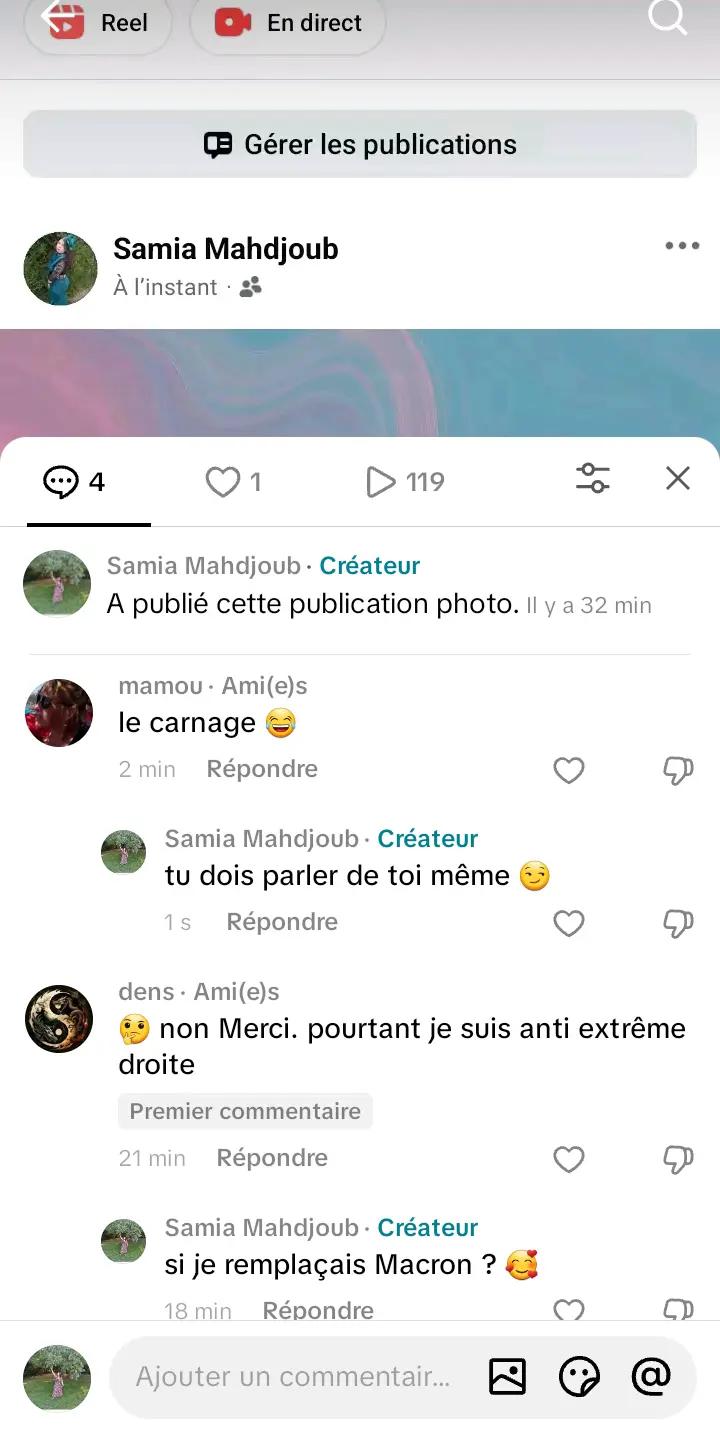The height and width of the screenshot is (1448, 720).
Task: Tap the Reel button
Action: click(x=98, y=23)
